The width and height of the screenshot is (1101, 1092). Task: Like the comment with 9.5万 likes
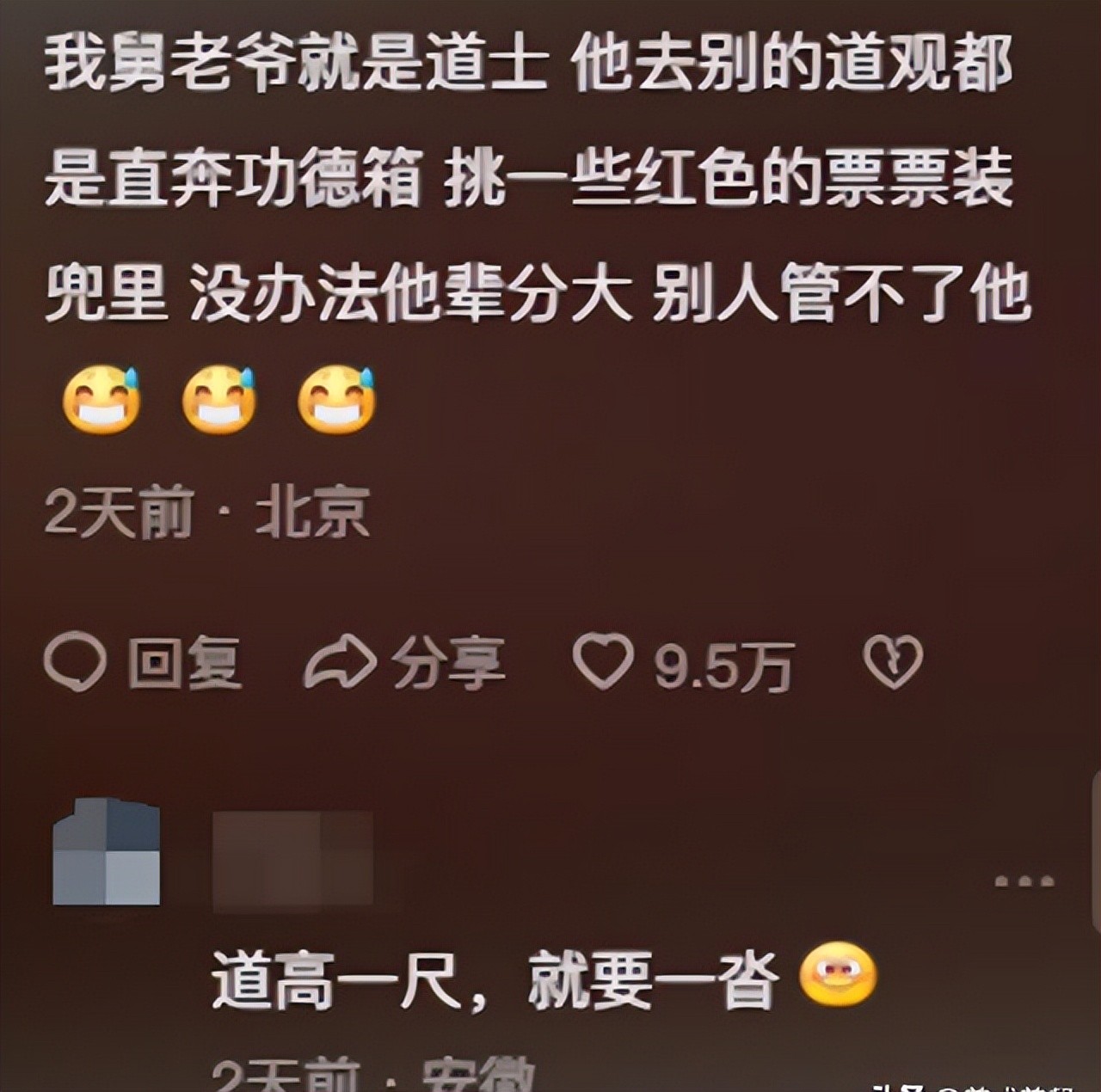604,662
